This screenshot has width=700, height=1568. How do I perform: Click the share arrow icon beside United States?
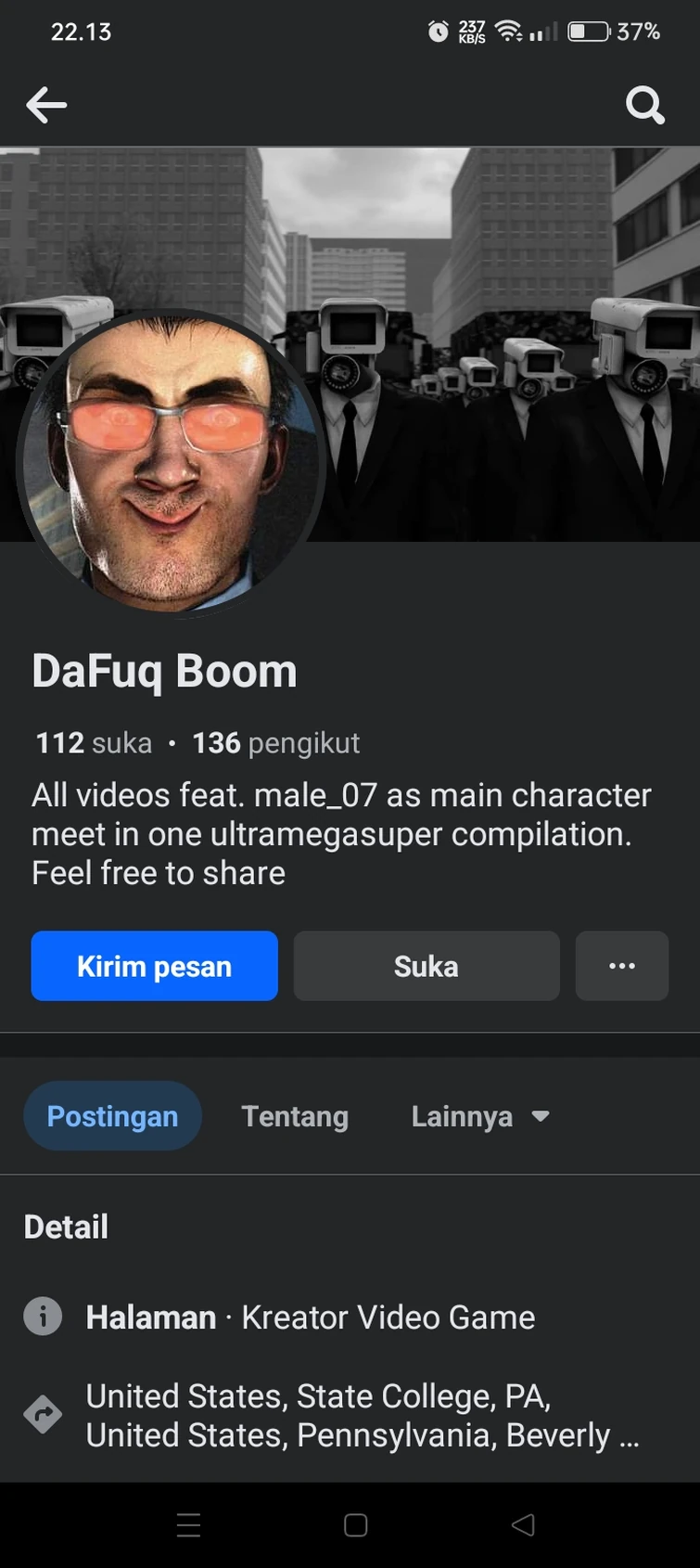[43, 1414]
